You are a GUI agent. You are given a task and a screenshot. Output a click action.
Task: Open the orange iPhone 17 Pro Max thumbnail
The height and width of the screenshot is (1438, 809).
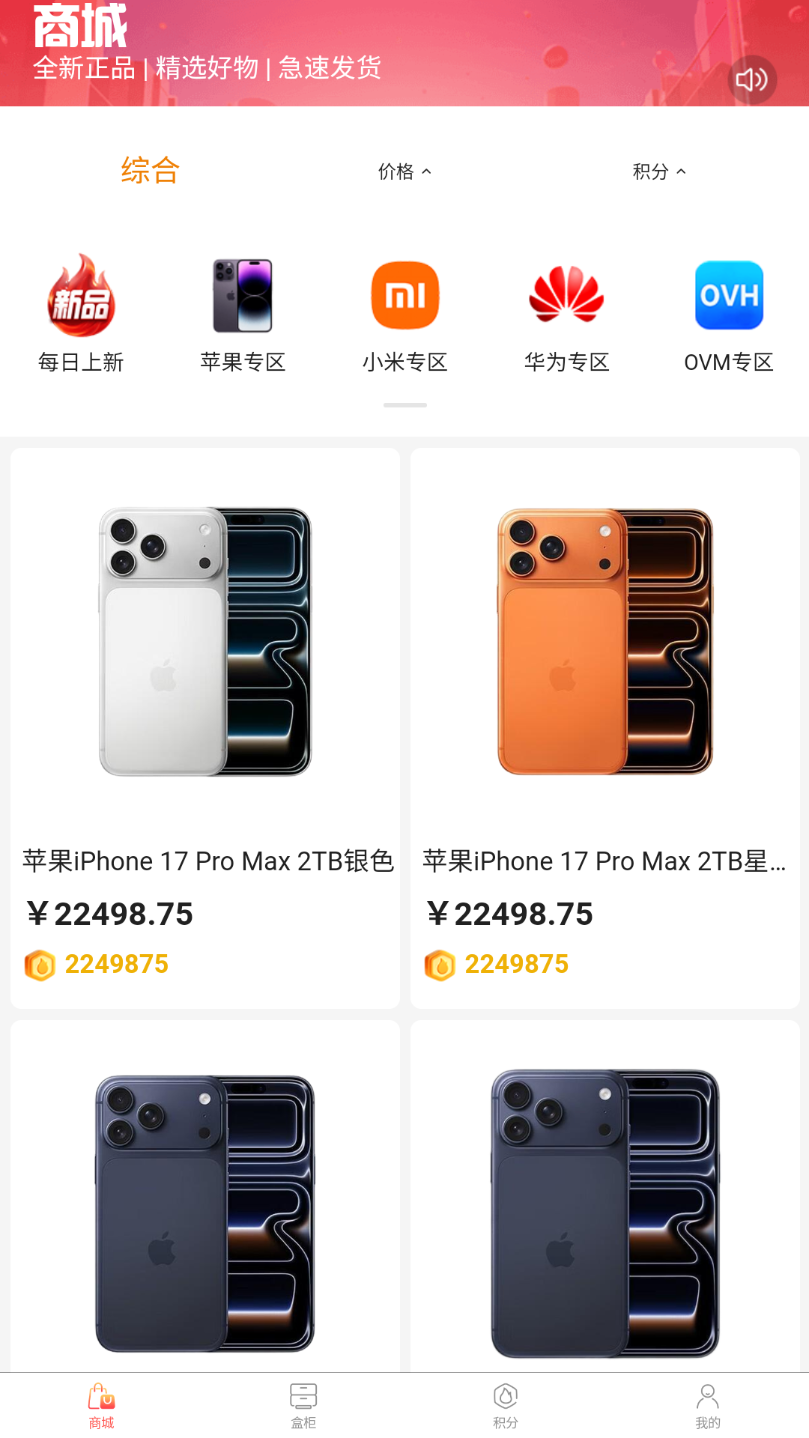point(604,642)
